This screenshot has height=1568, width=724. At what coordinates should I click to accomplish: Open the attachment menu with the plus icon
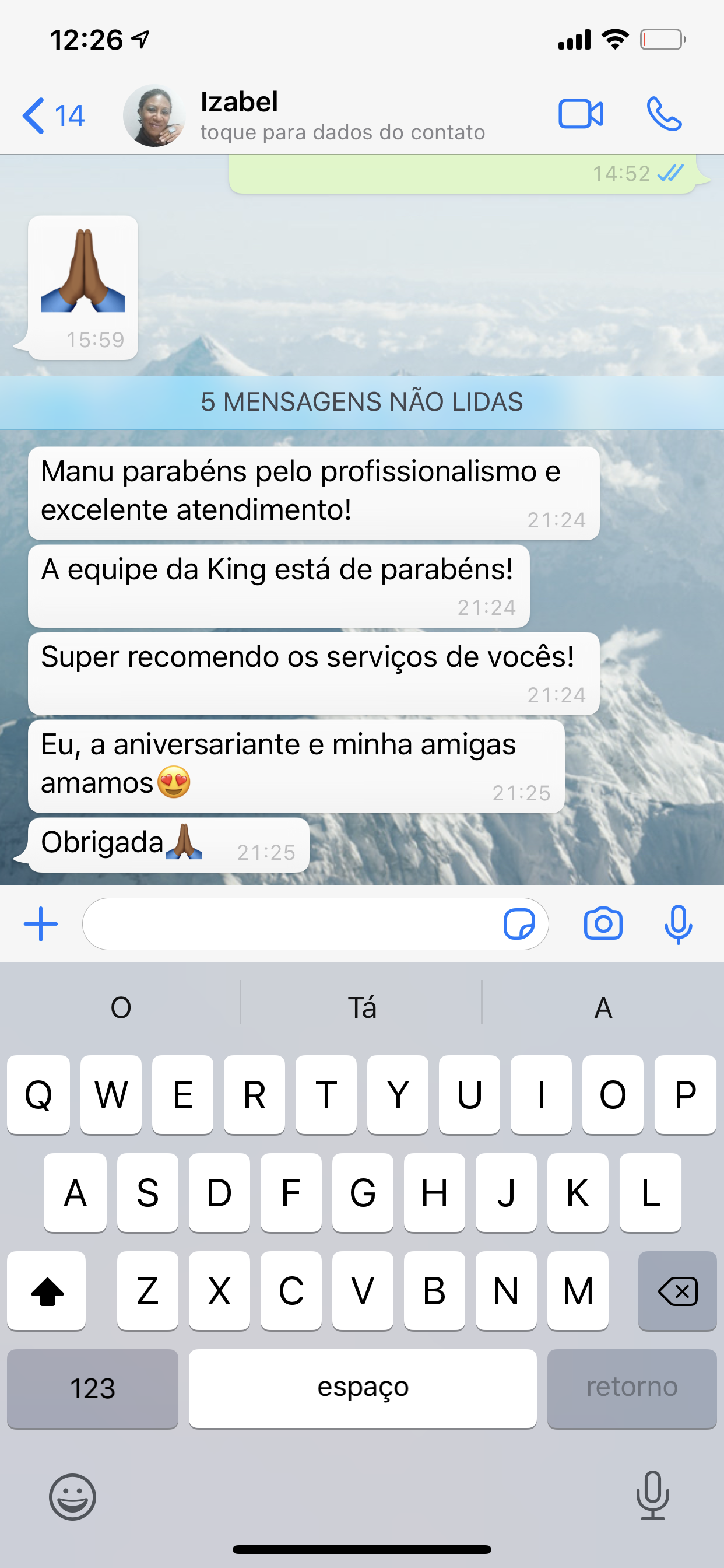coord(40,923)
